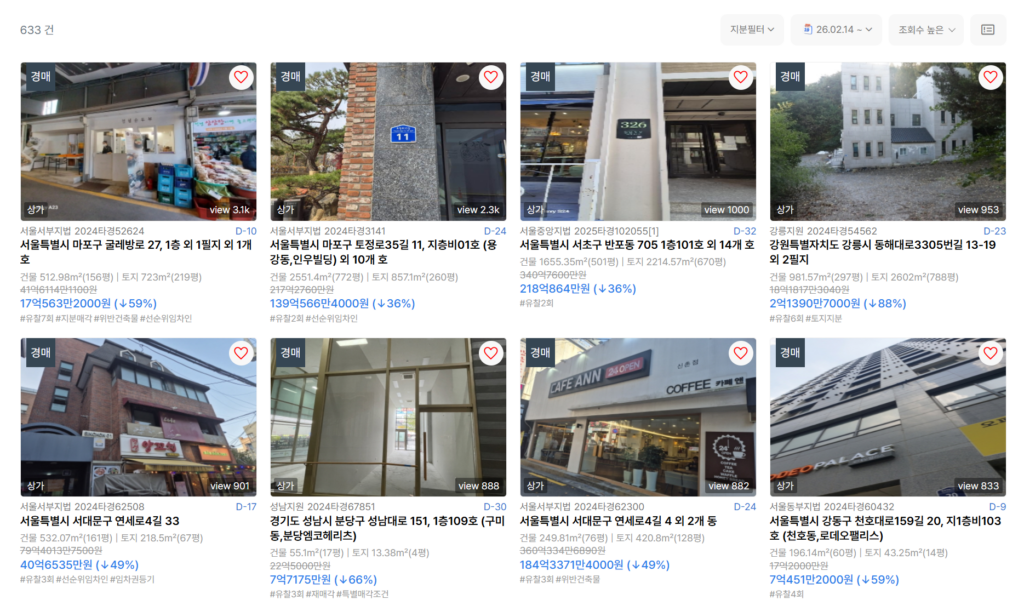Change the 조회수 높은 sort order
Screen dimensions: 1024x611
[x=926, y=30]
